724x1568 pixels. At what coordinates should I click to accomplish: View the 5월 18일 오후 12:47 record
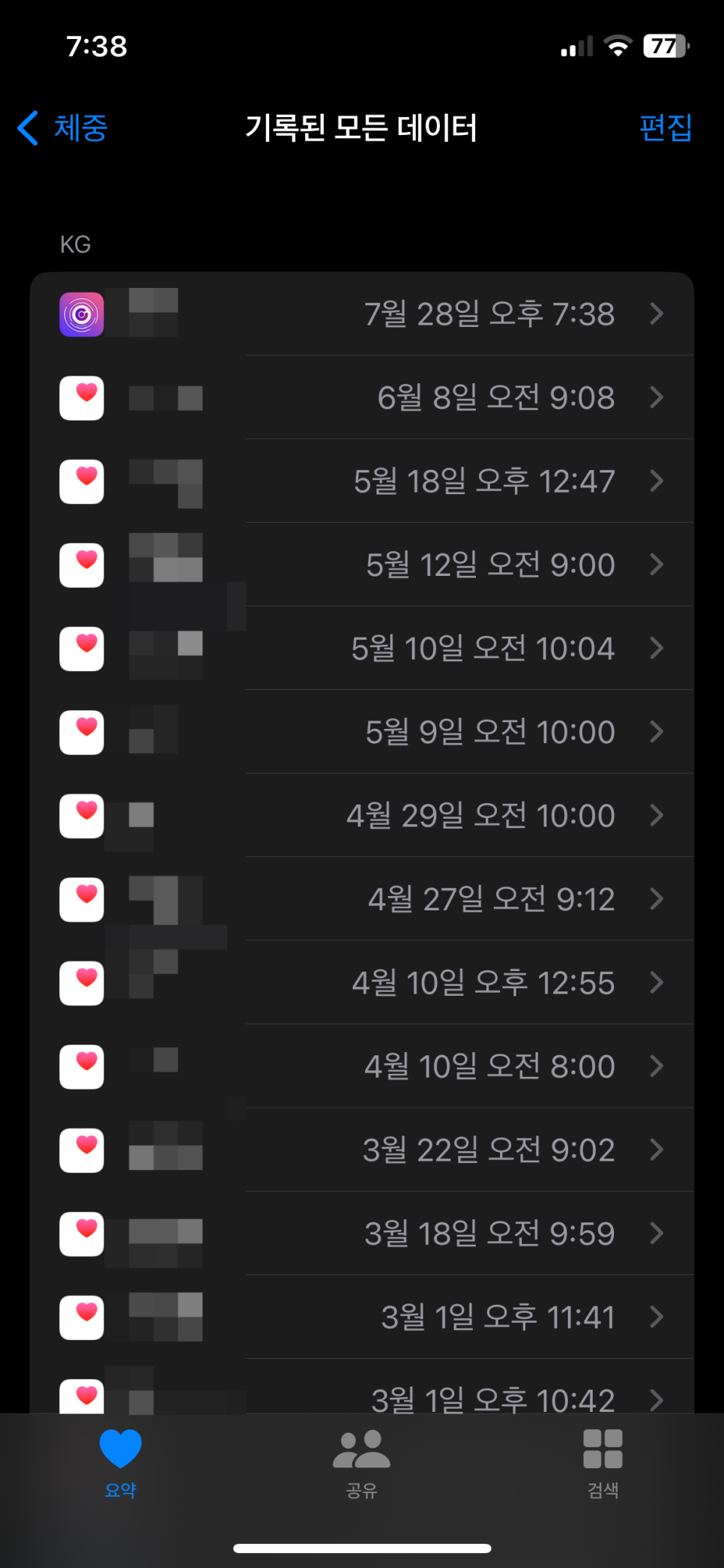[362, 481]
